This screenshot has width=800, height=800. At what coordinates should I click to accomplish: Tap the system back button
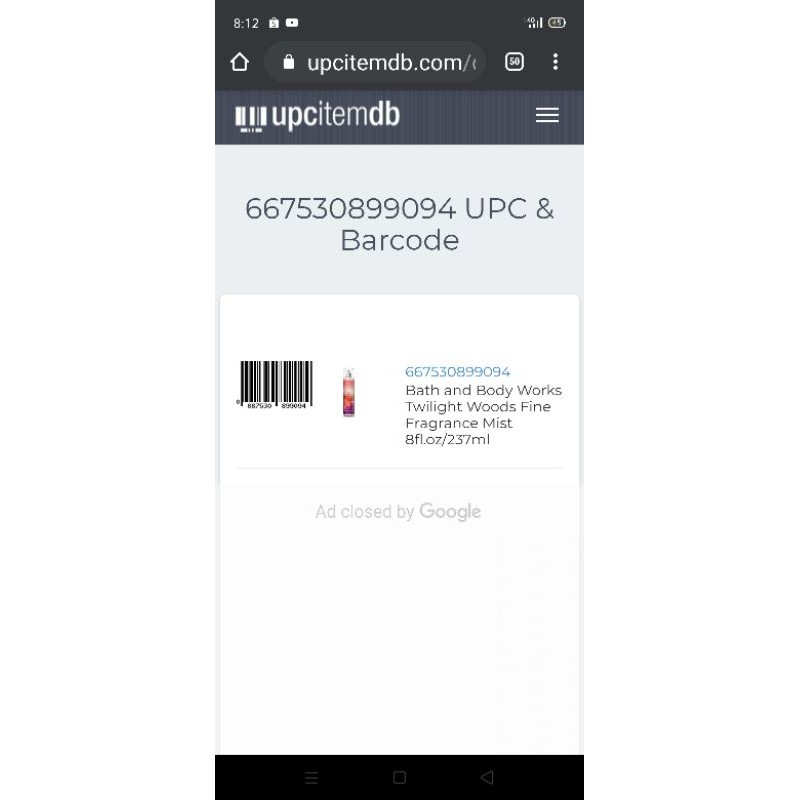(x=487, y=777)
